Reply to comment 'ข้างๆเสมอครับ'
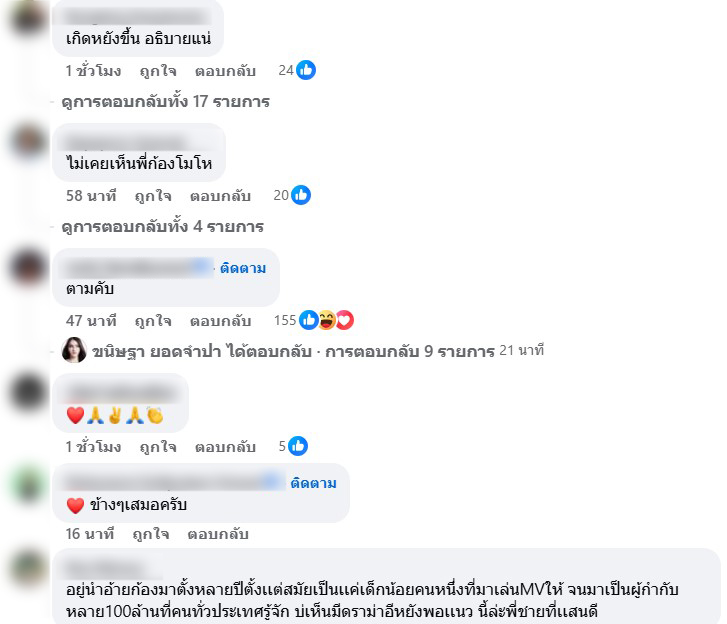 [x=217, y=534]
